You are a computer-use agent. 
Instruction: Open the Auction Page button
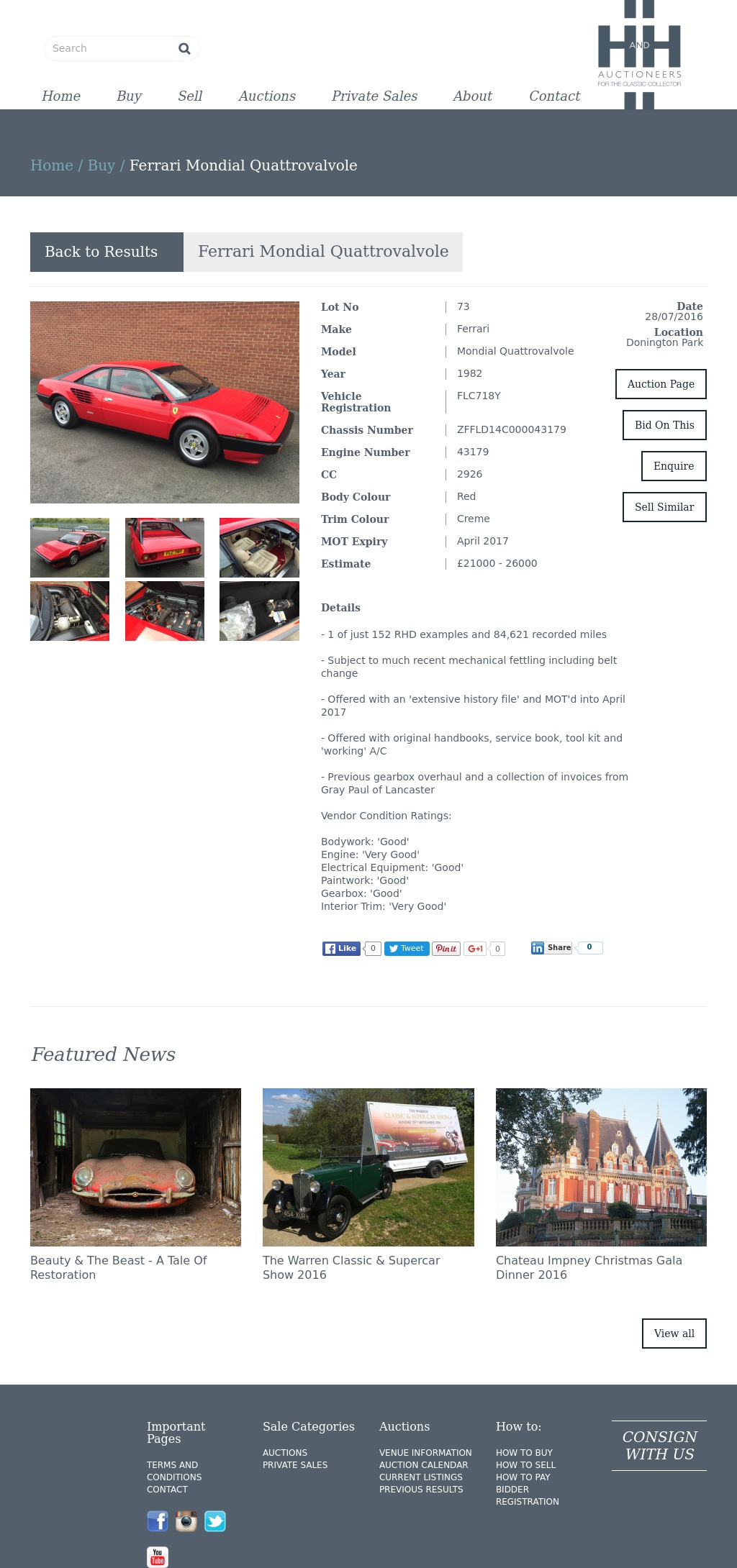pos(661,384)
